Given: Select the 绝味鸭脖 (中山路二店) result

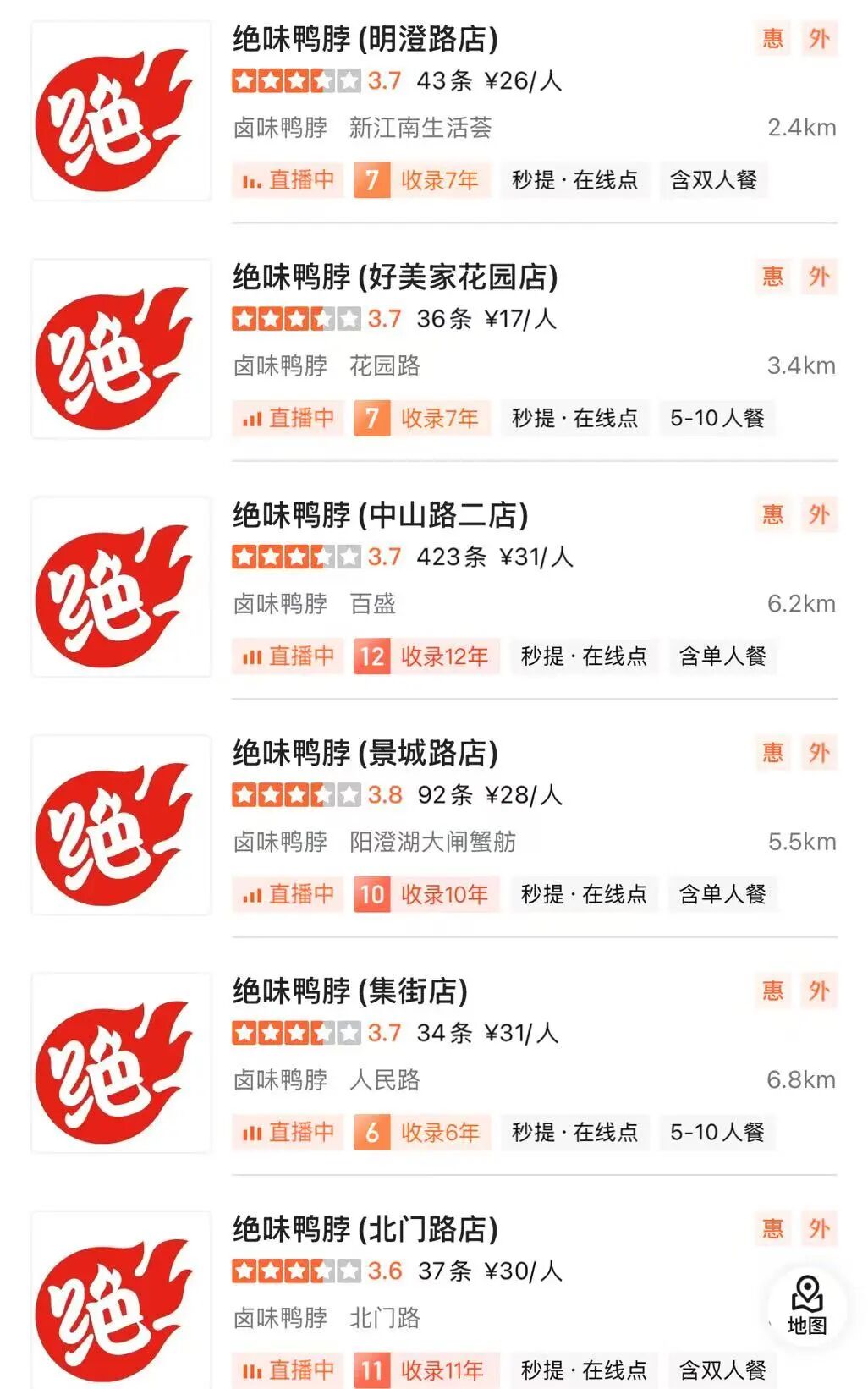Looking at the screenshot, I should coord(381,515).
